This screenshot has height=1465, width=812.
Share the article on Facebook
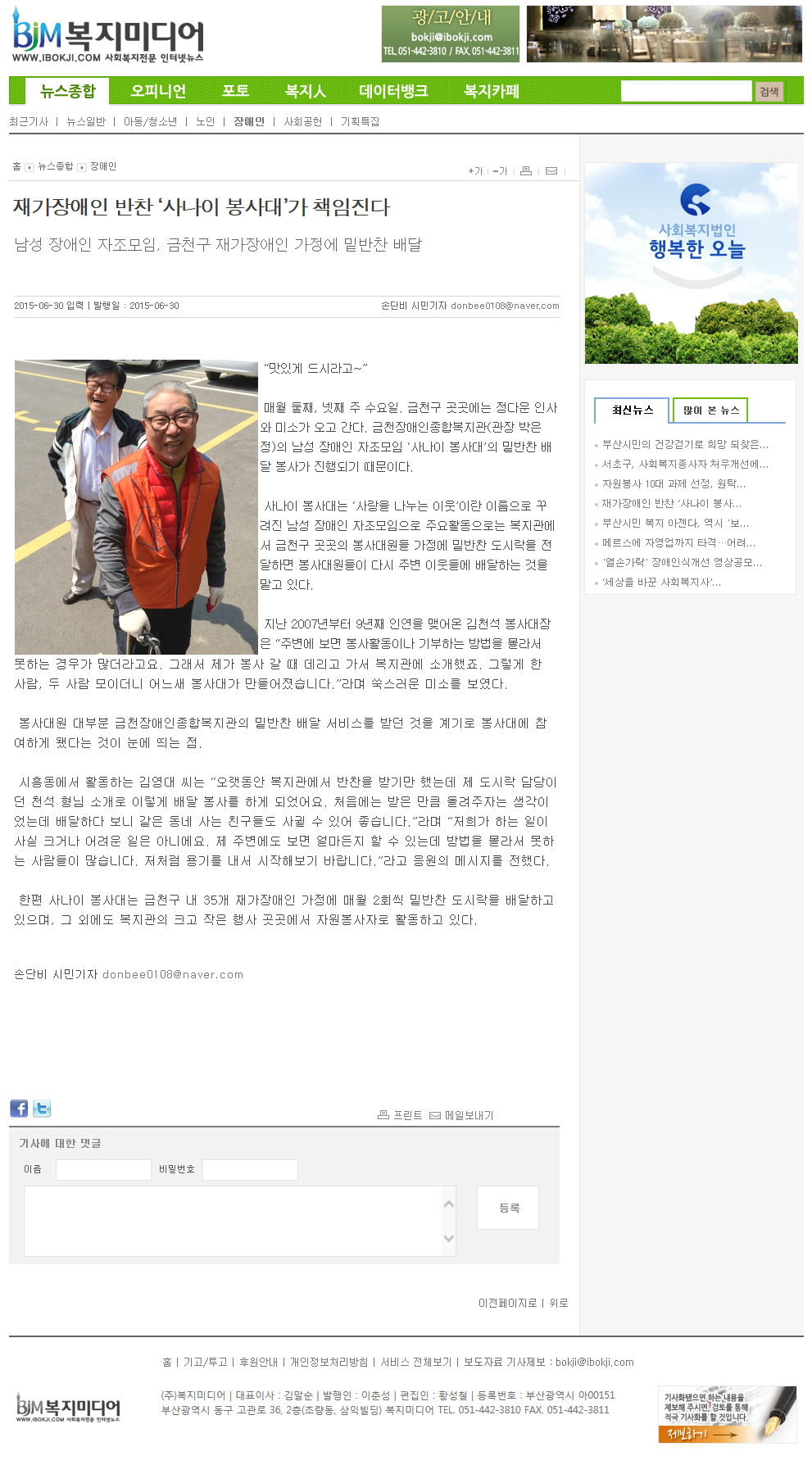click(19, 1109)
